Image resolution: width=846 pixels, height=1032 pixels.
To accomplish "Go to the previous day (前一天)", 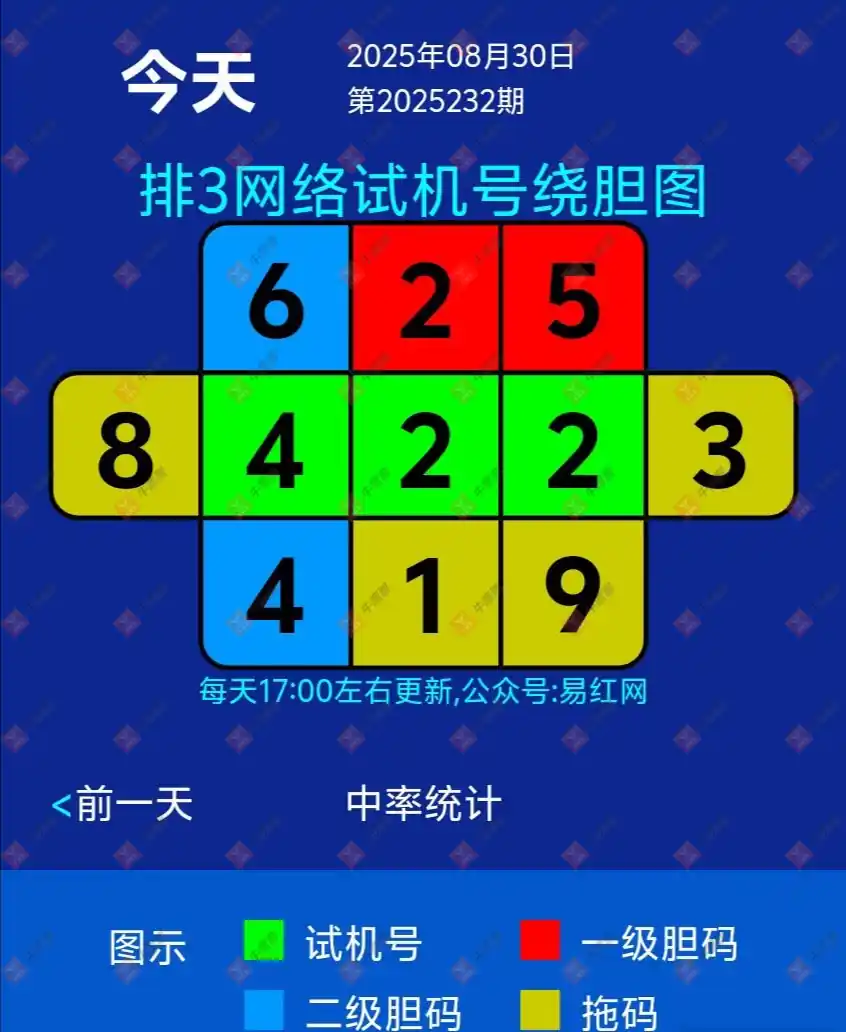I will [123, 805].
